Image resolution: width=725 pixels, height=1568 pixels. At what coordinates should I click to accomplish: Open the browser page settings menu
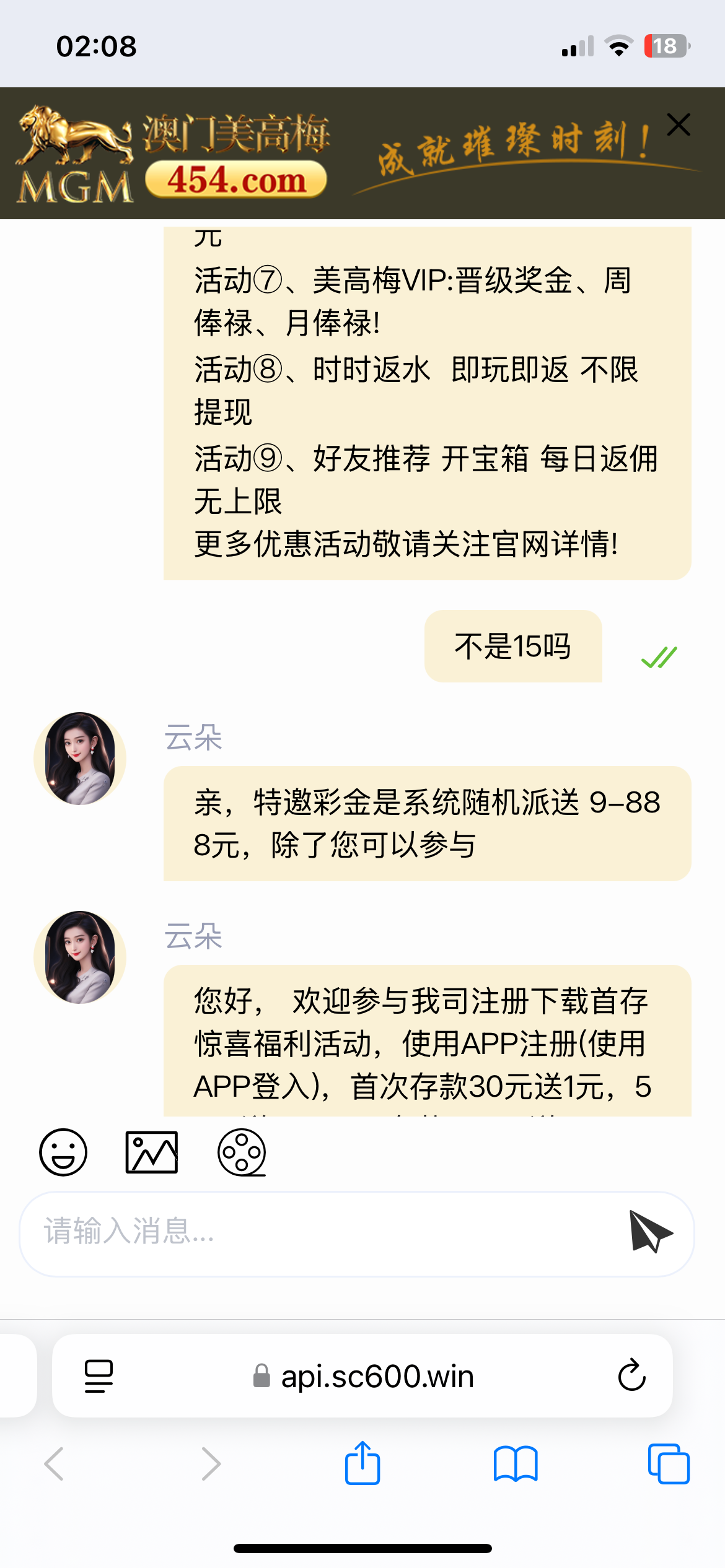pos(99,1376)
